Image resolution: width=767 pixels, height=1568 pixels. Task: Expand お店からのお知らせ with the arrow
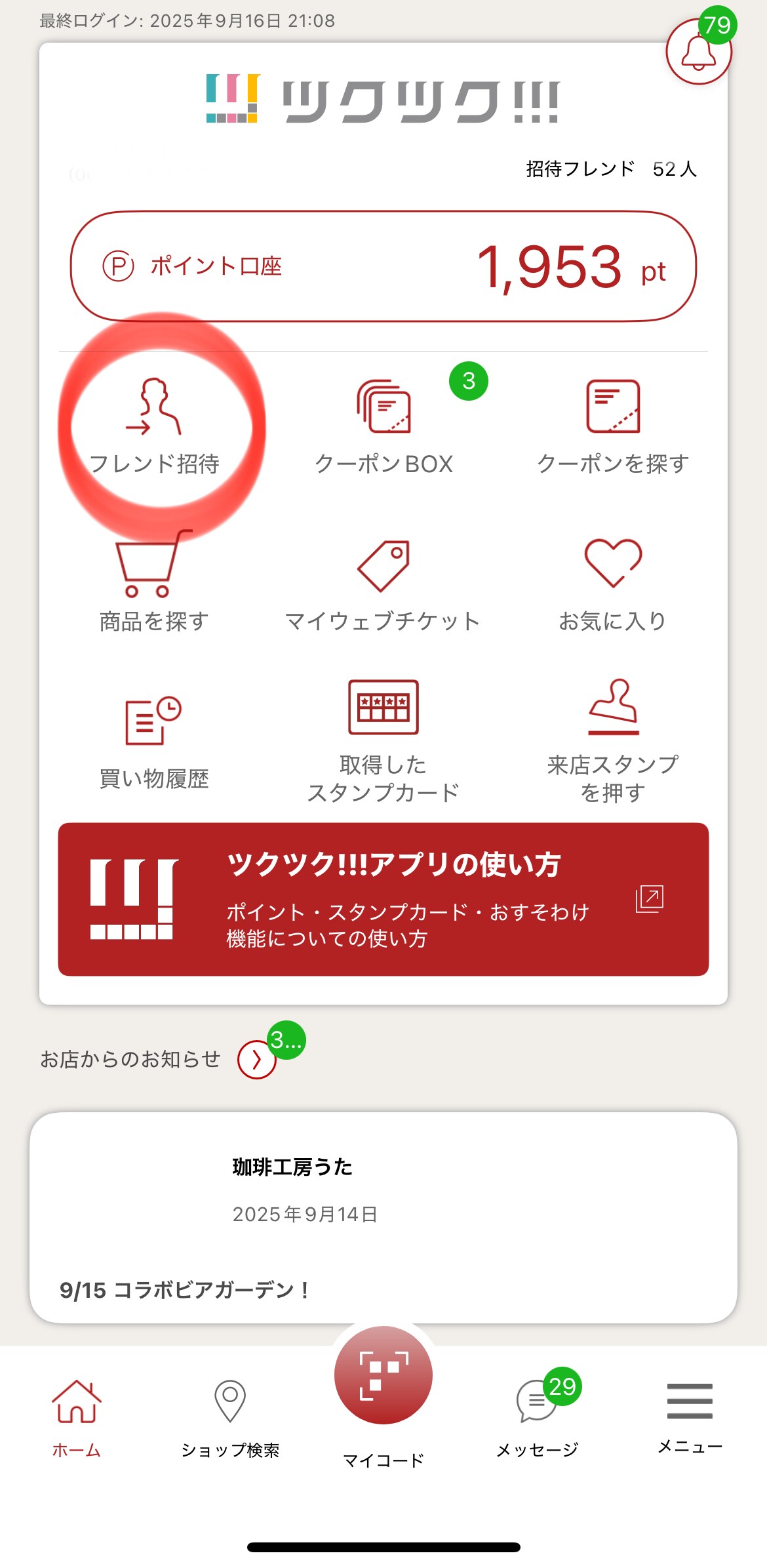[256, 1059]
